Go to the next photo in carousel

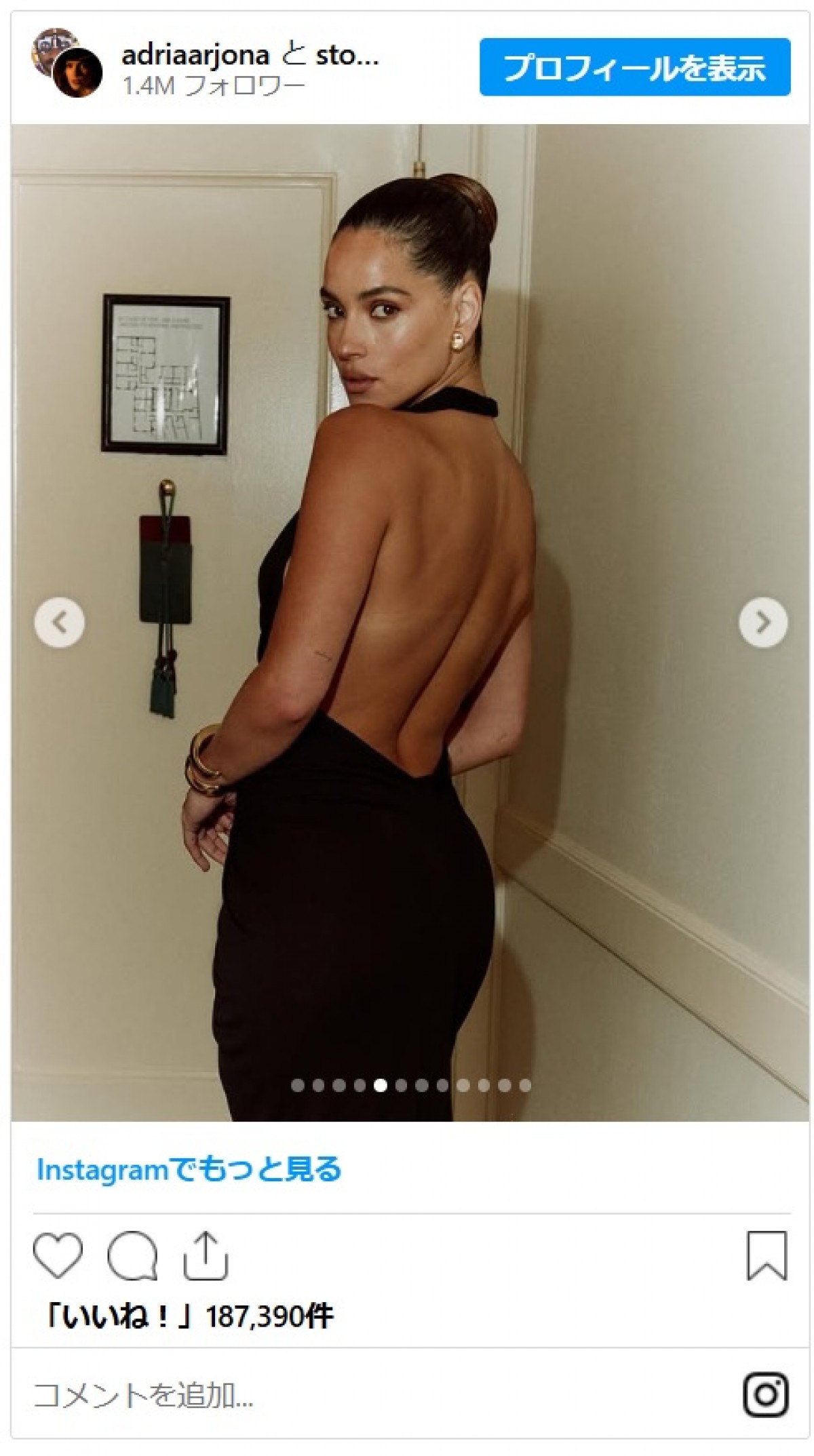[763, 622]
